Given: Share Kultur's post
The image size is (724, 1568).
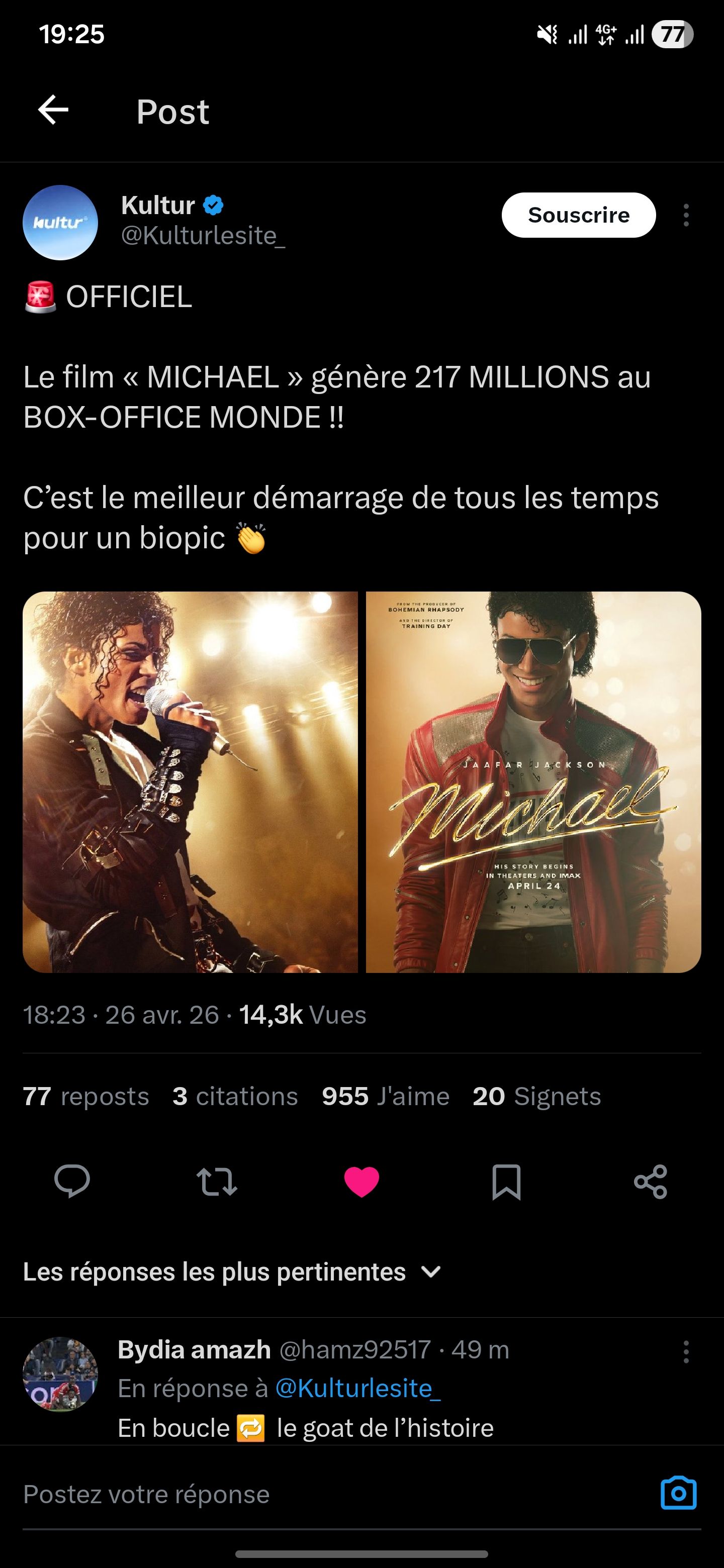Looking at the screenshot, I should [651, 1182].
